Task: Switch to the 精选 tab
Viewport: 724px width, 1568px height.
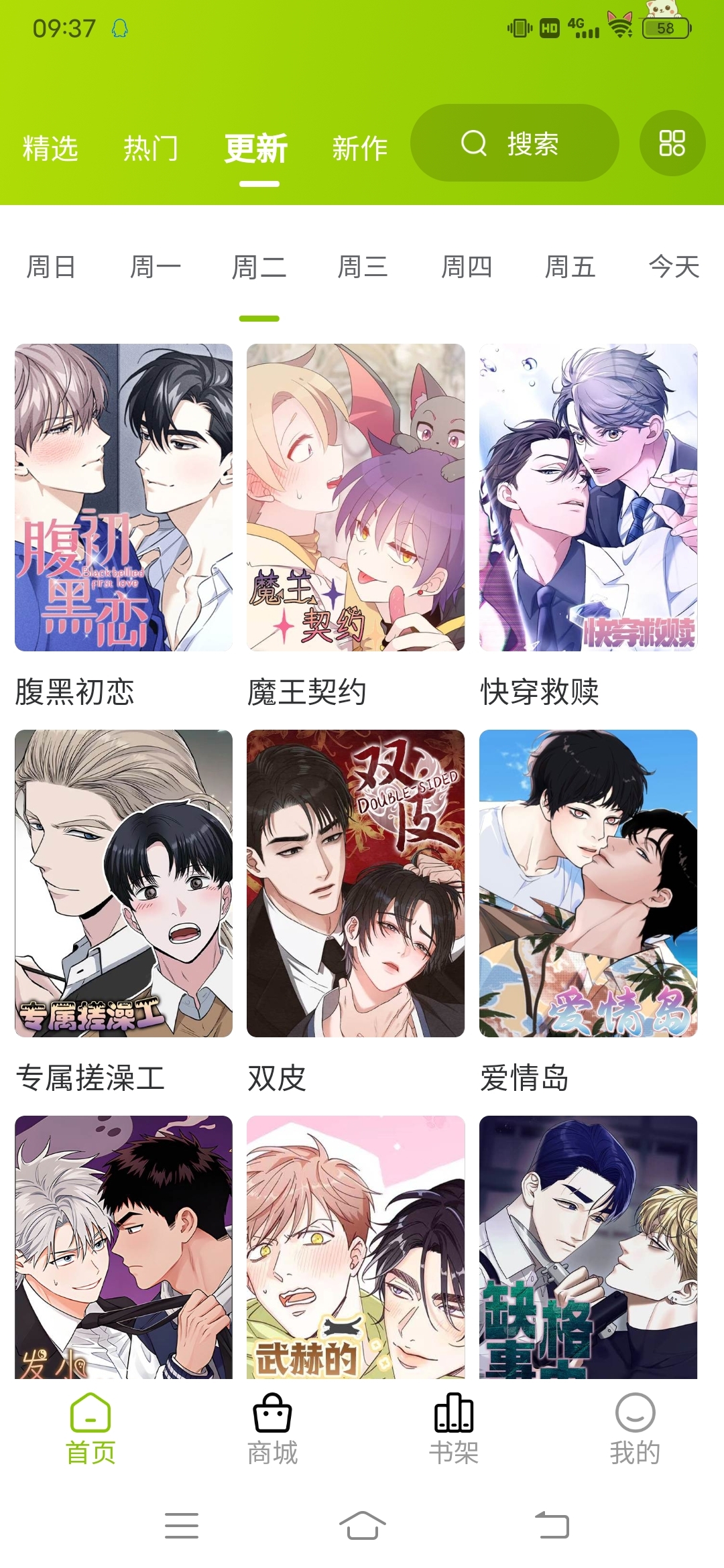Action: click(x=50, y=148)
